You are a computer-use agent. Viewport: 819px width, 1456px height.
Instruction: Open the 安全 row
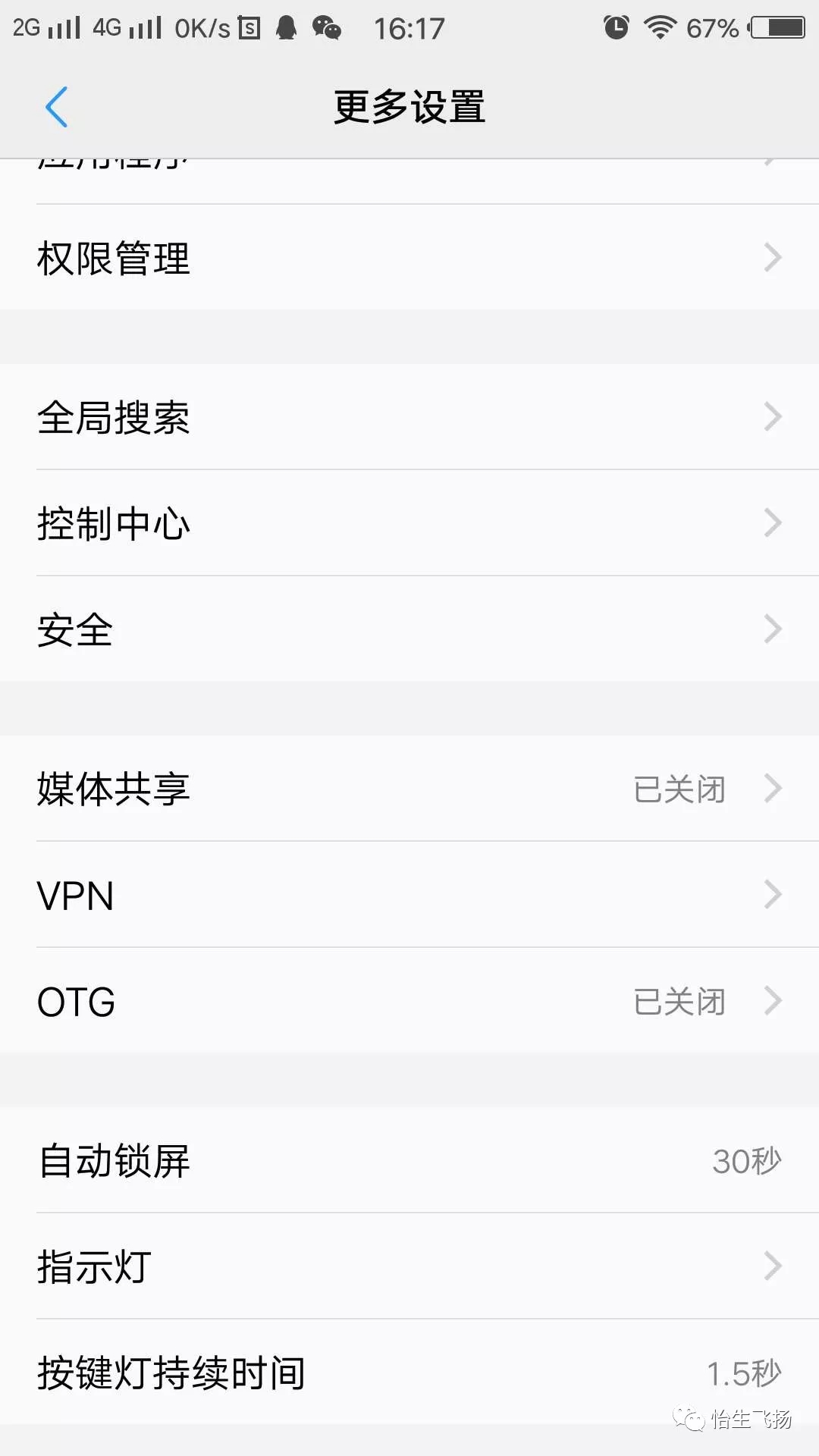click(409, 629)
